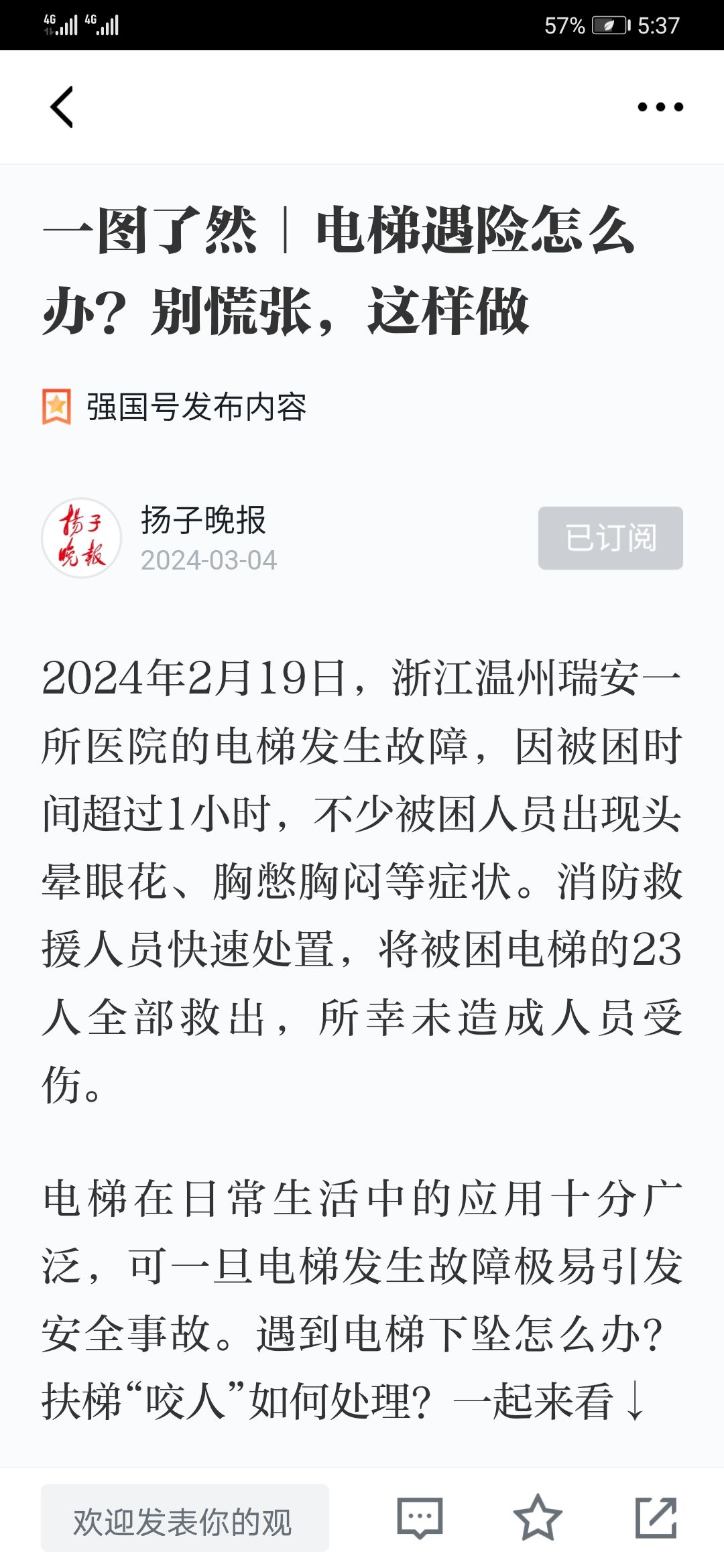
Task: Tap the 已订阅 subscribed button
Action: tap(611, 538)
